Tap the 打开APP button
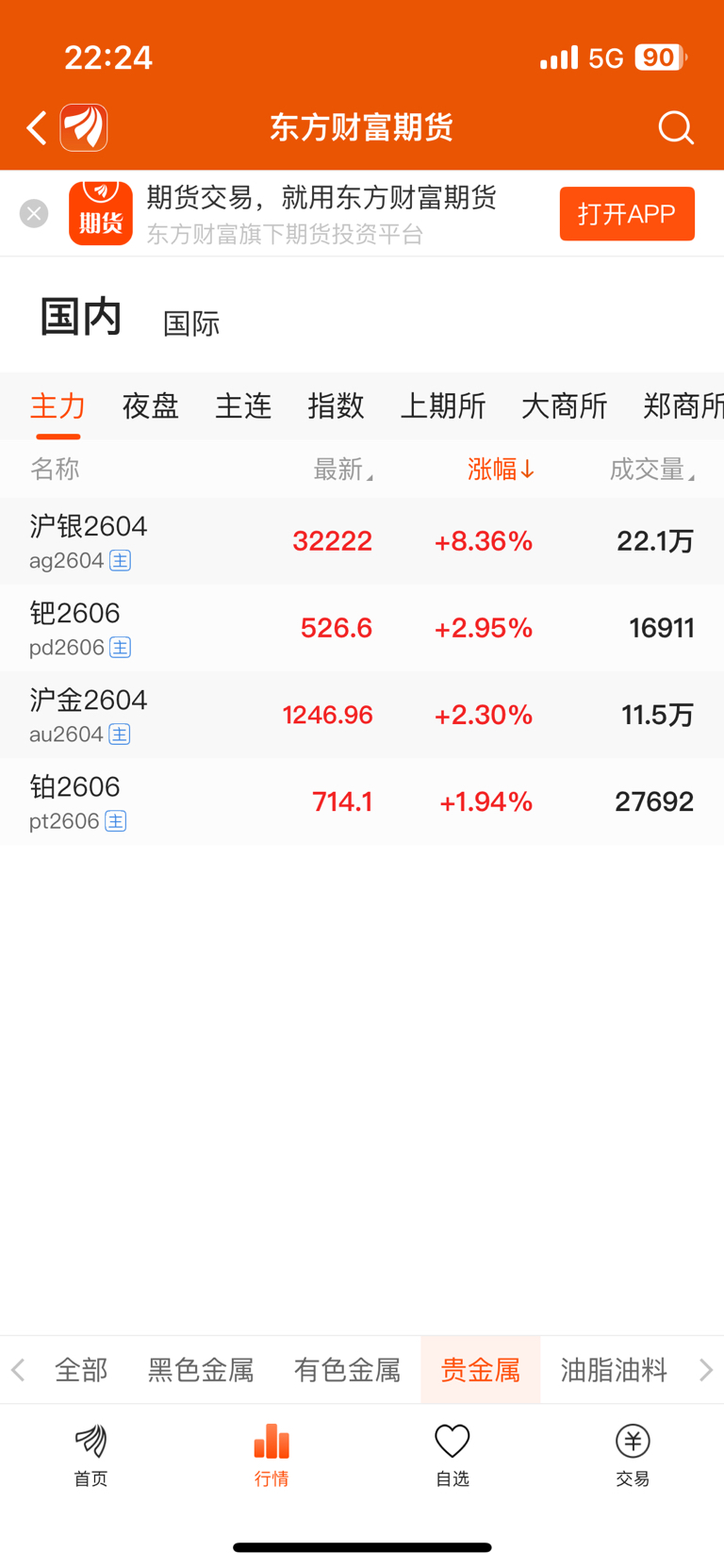Image resolution: width=724 pixels, height=1568 pixels. point(627,214)
